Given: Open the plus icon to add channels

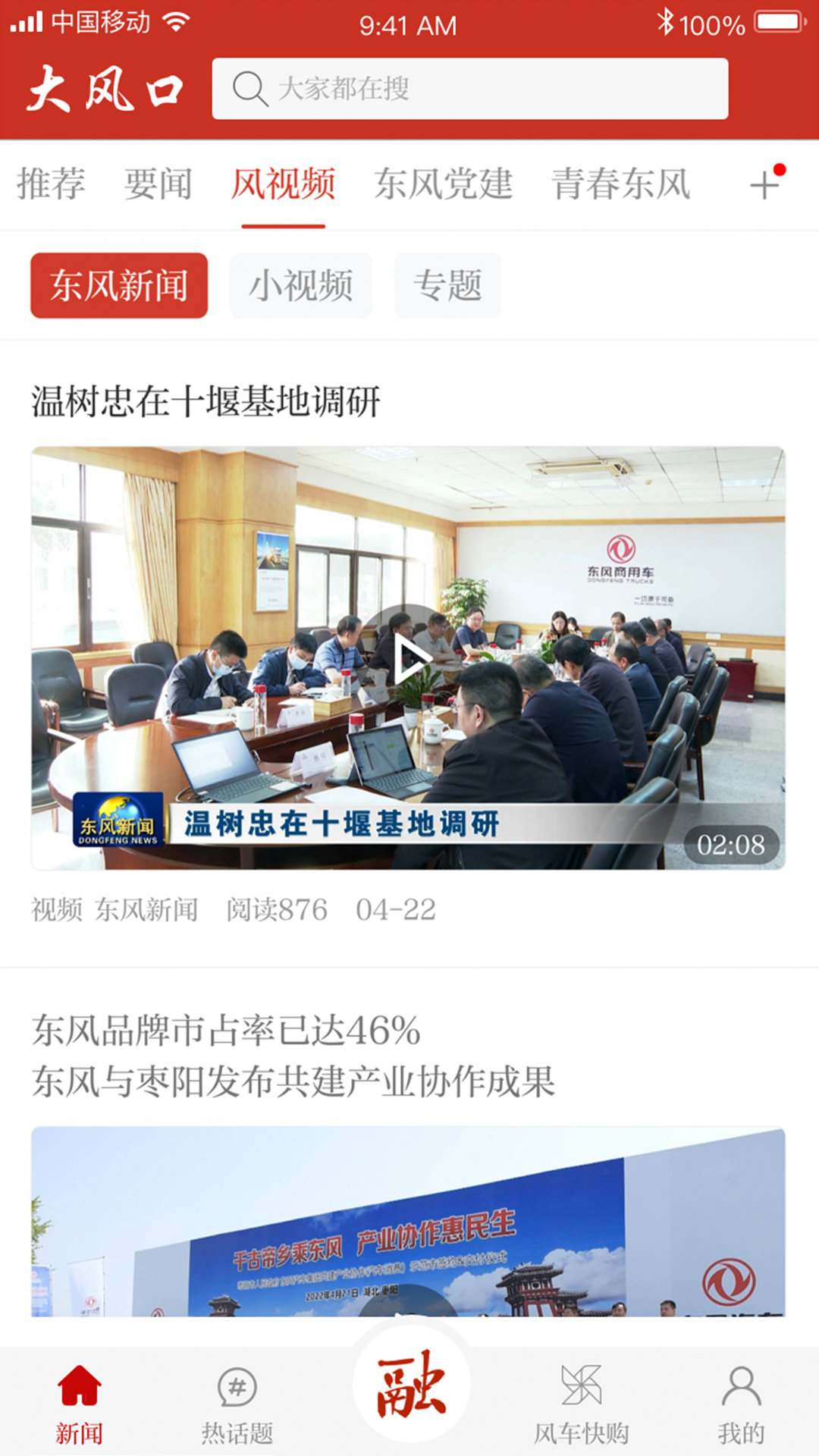Looking at the screenshot, I should click(x=765, y=184).
